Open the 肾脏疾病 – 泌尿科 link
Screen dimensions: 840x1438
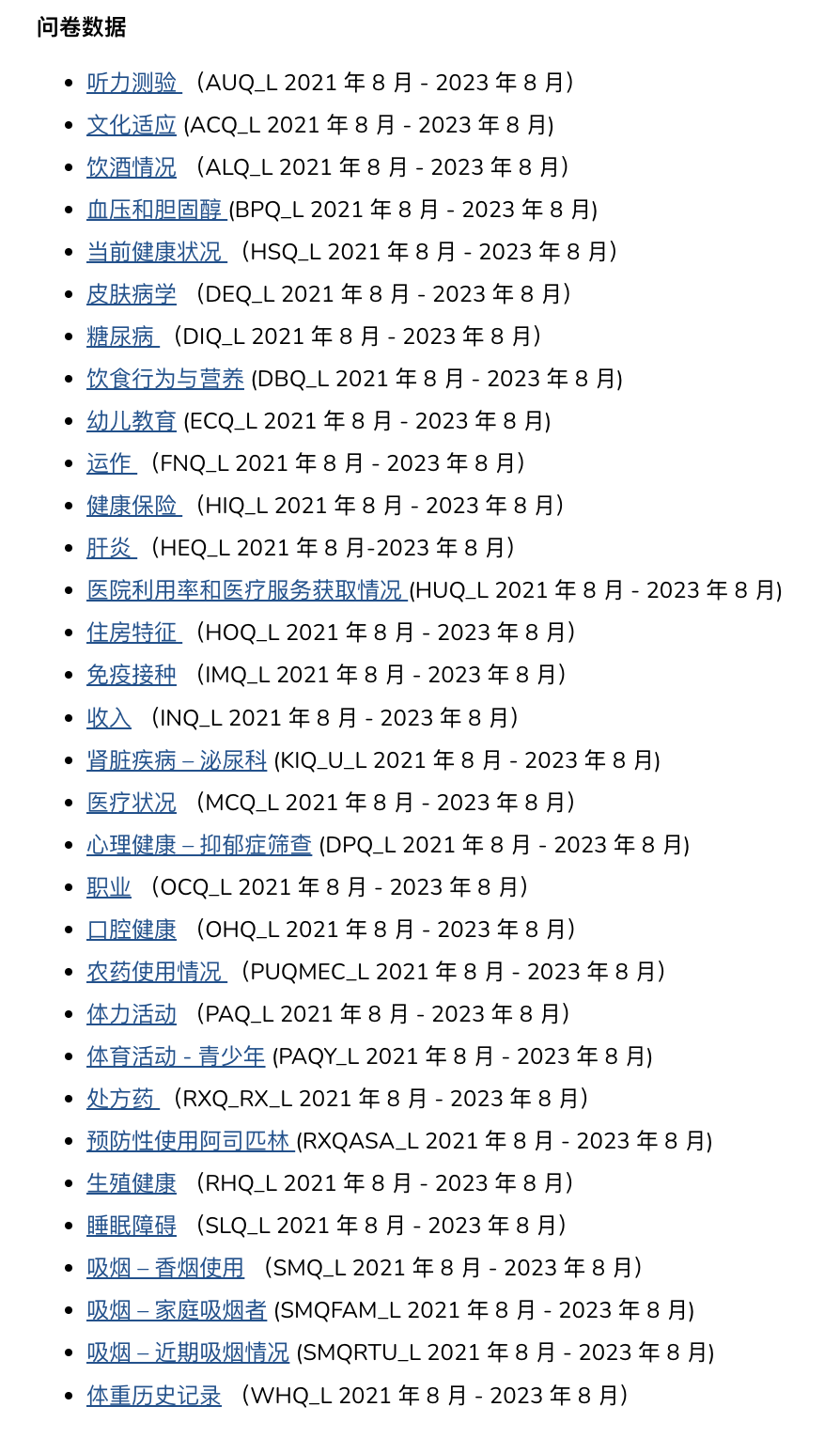177,760
